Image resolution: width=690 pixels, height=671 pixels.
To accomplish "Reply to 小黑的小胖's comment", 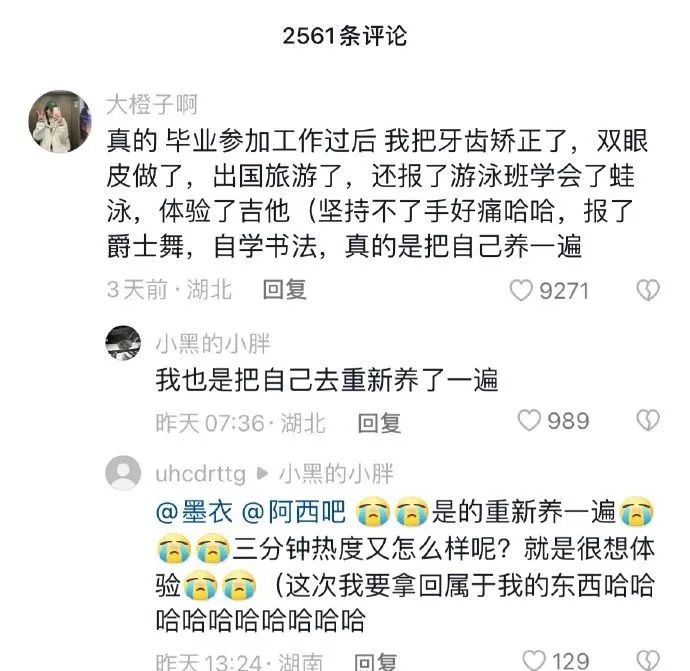I will pos(379,422).
